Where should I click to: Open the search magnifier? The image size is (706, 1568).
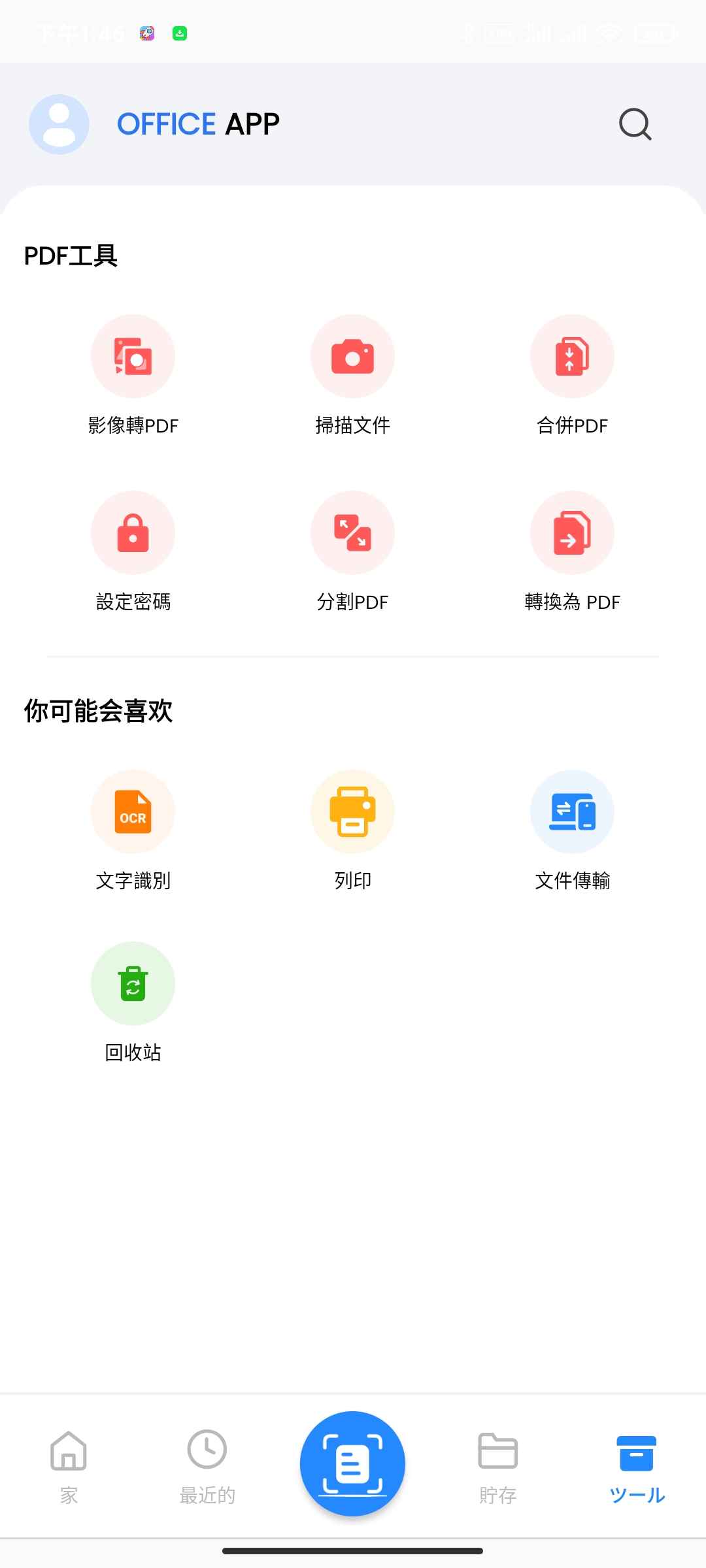635,124
